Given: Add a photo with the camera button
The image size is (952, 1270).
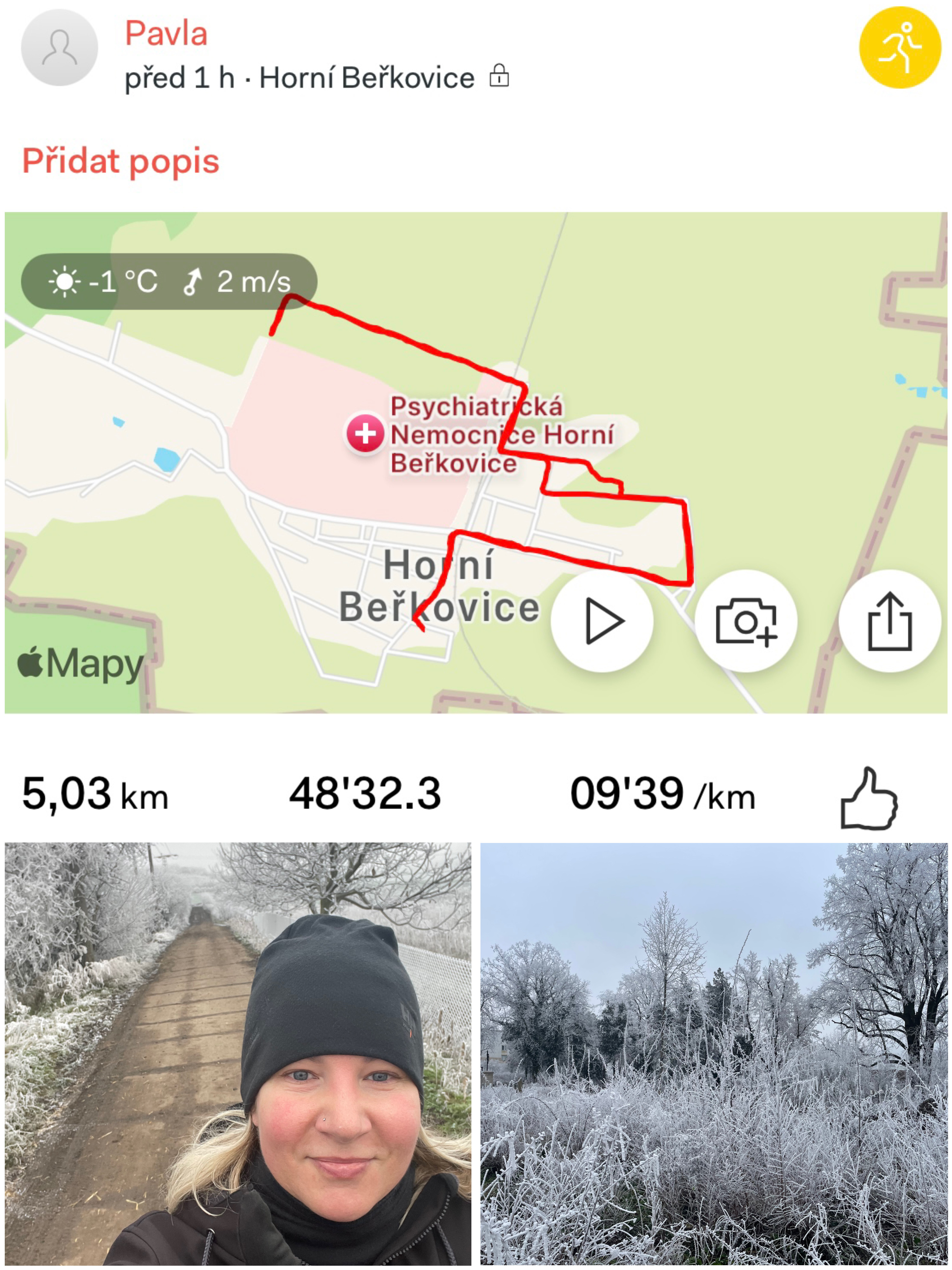Looking at the screenshot, I should click(745, 621).
